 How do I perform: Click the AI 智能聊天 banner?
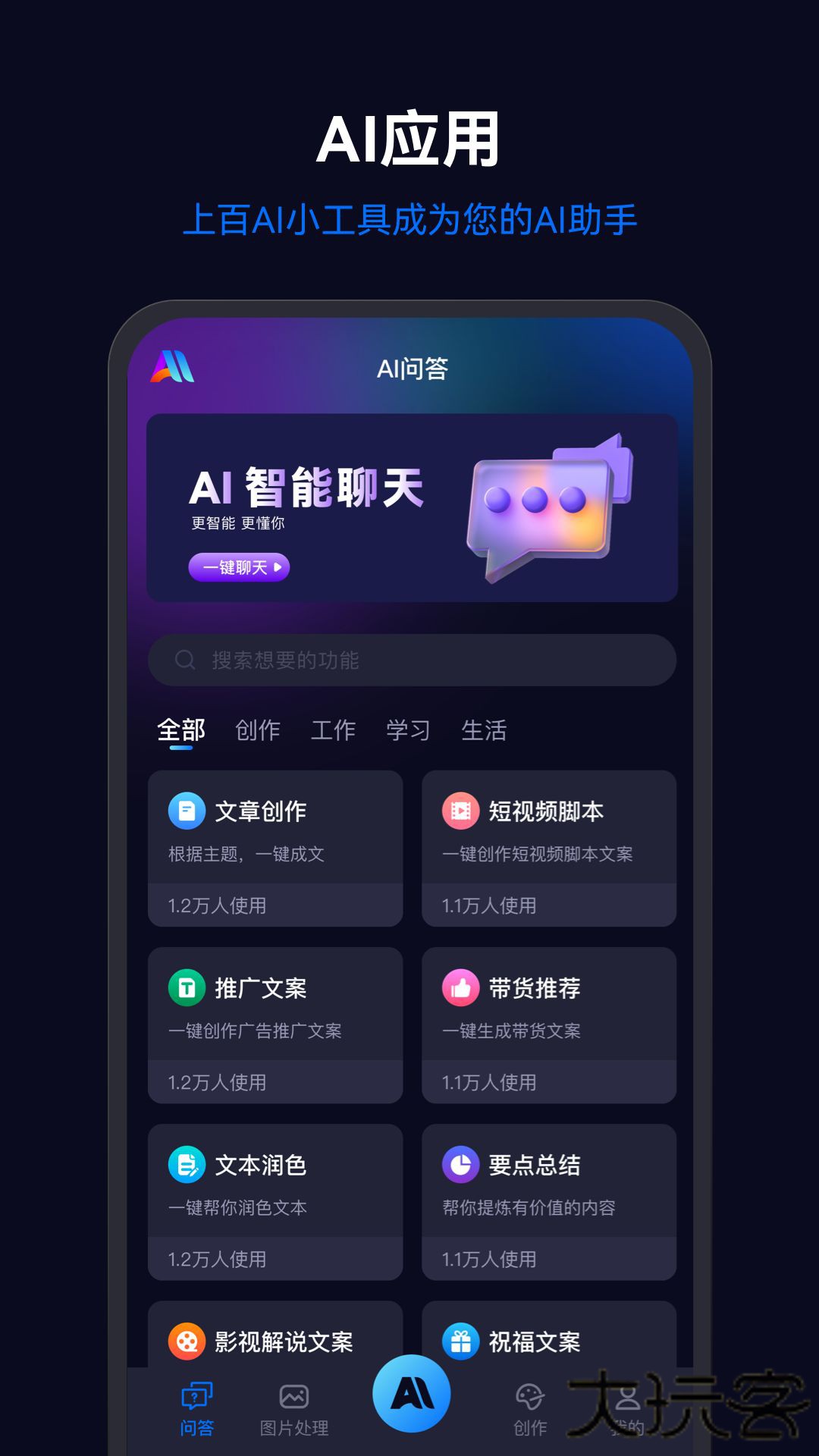click(409, 504)
